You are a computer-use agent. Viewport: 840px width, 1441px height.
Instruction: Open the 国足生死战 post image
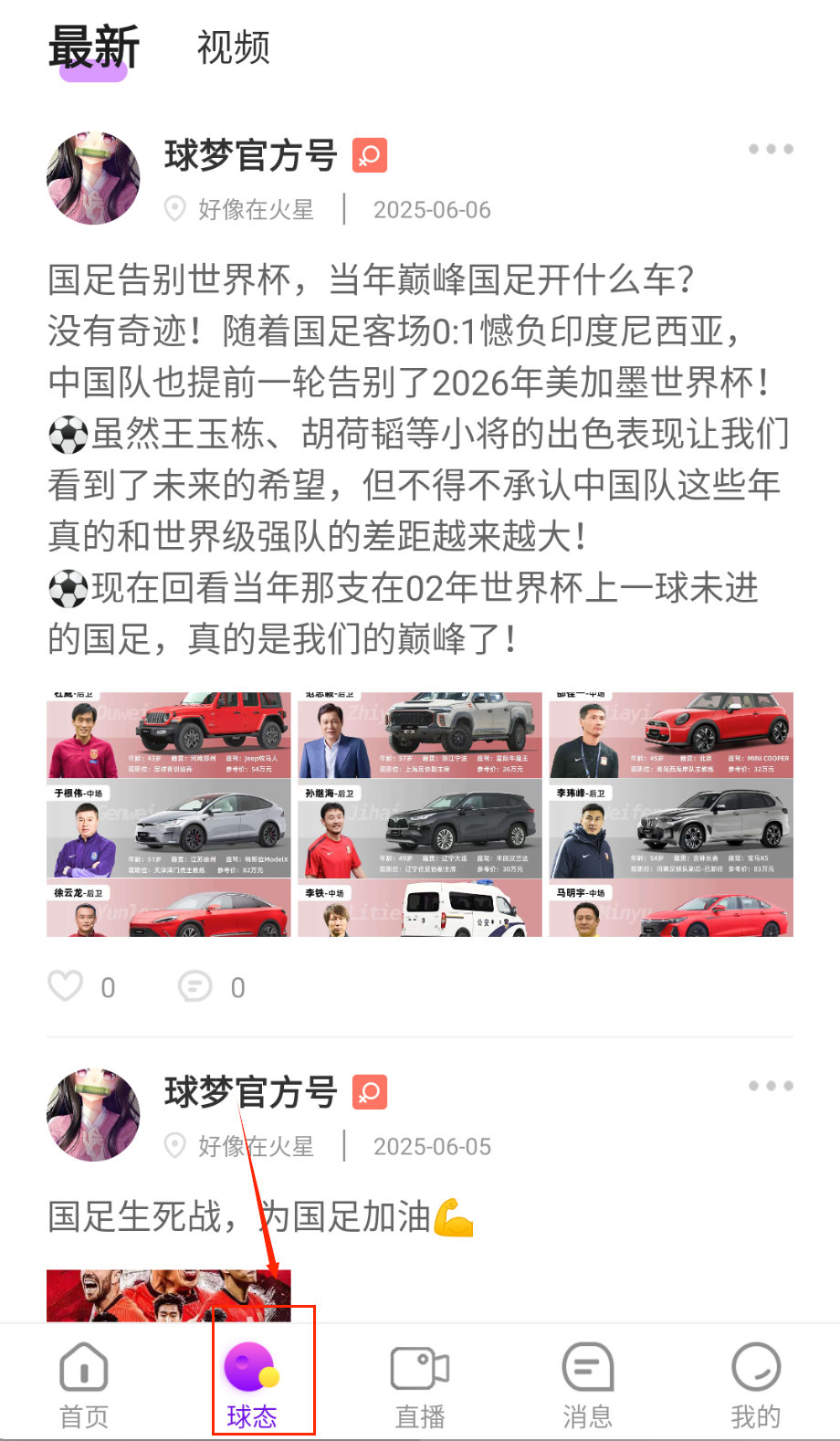pos(168,1296)
